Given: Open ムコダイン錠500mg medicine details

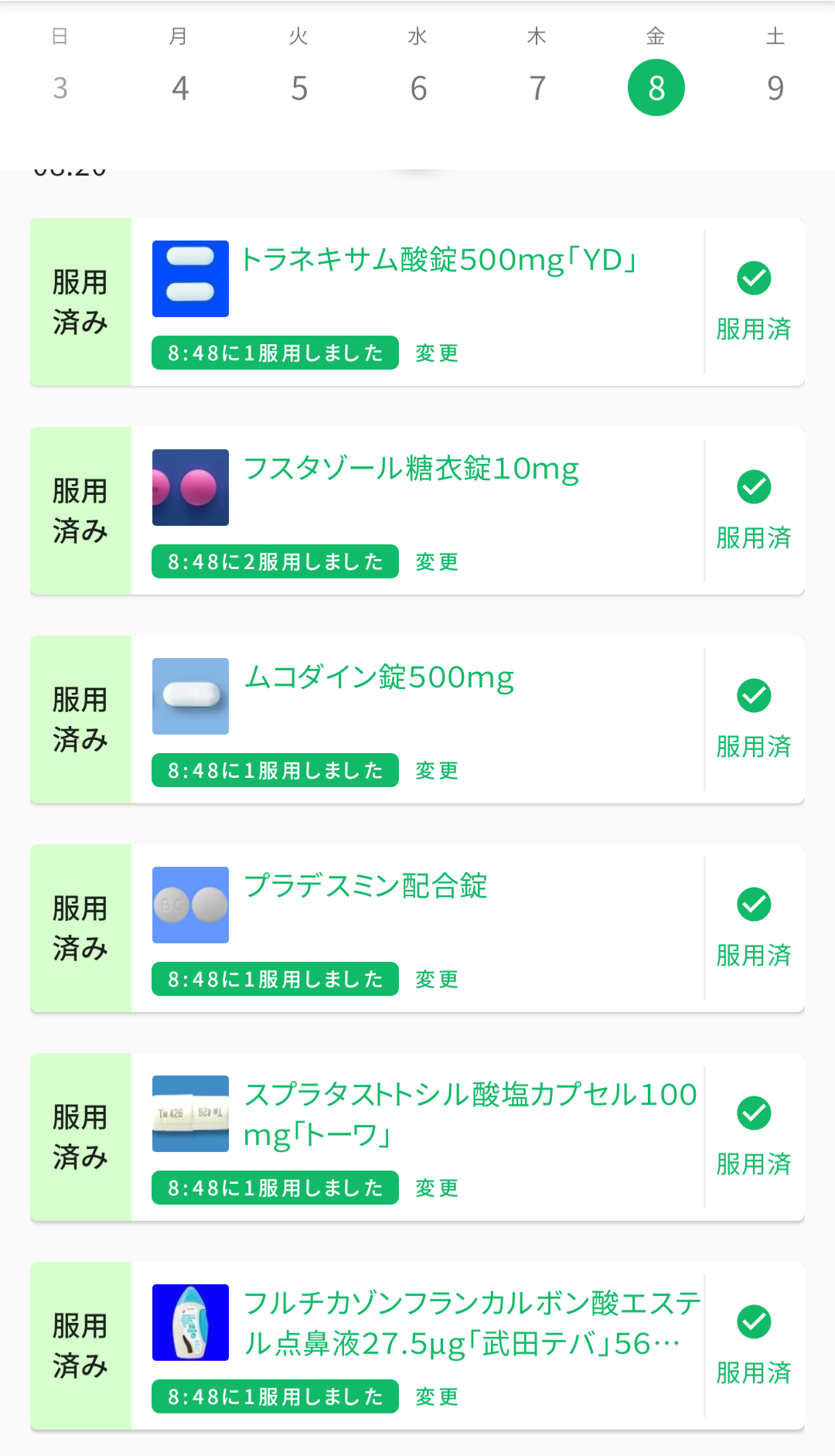Looking at the screenshot, I should point(379,677).
